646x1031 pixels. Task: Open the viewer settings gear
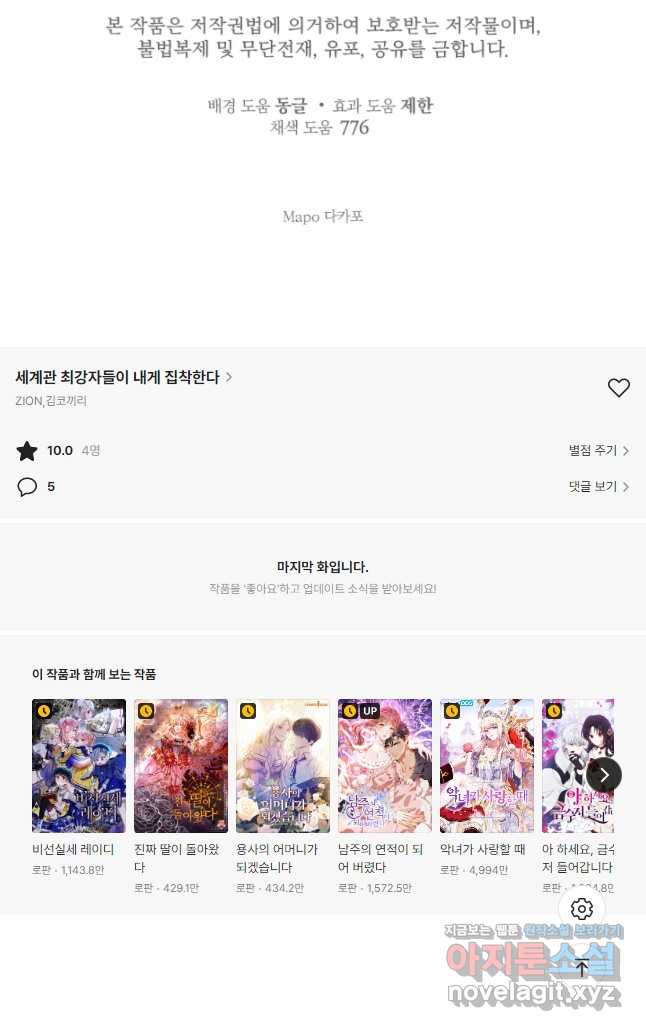pyautogui.click(x=582, y=909)
